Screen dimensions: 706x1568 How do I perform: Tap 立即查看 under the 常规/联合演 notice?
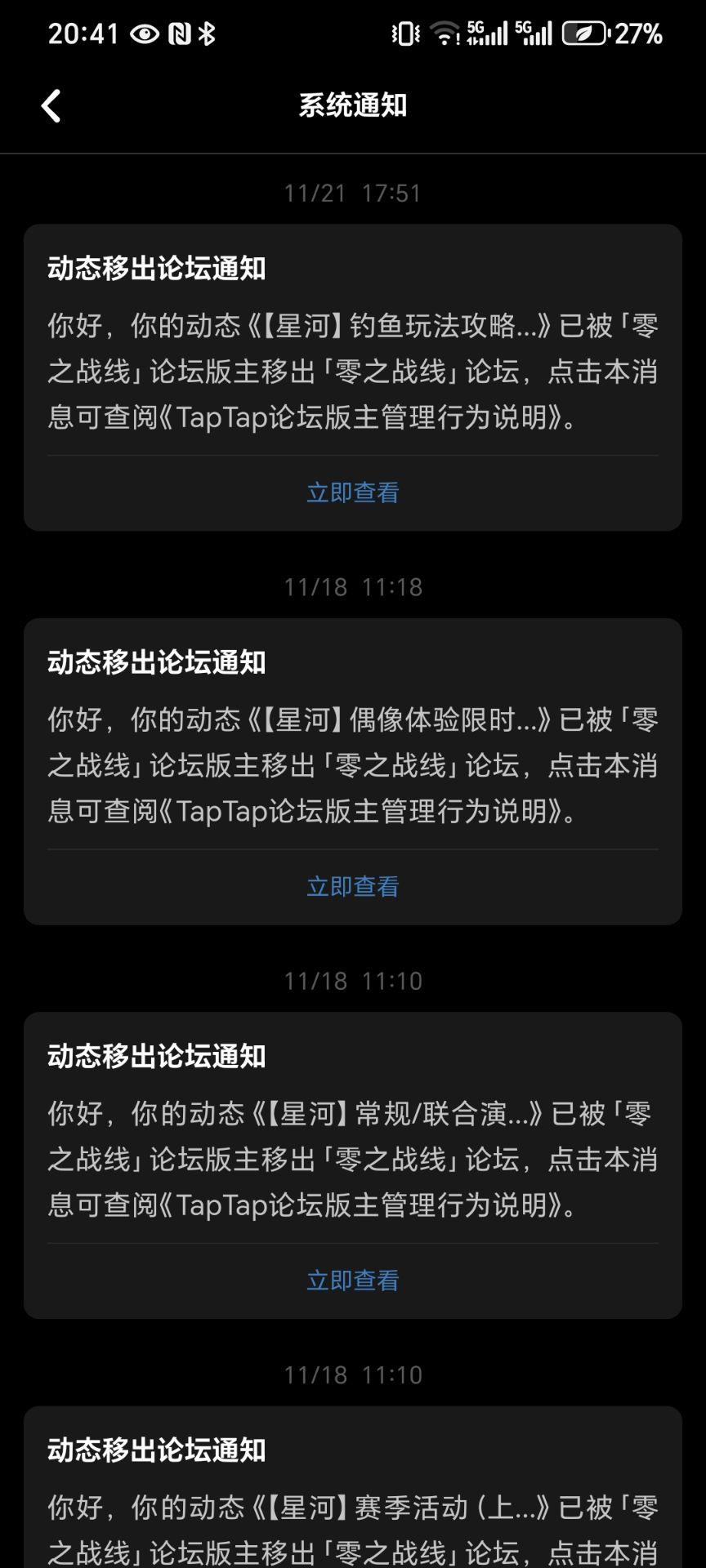pos(352,1280)
